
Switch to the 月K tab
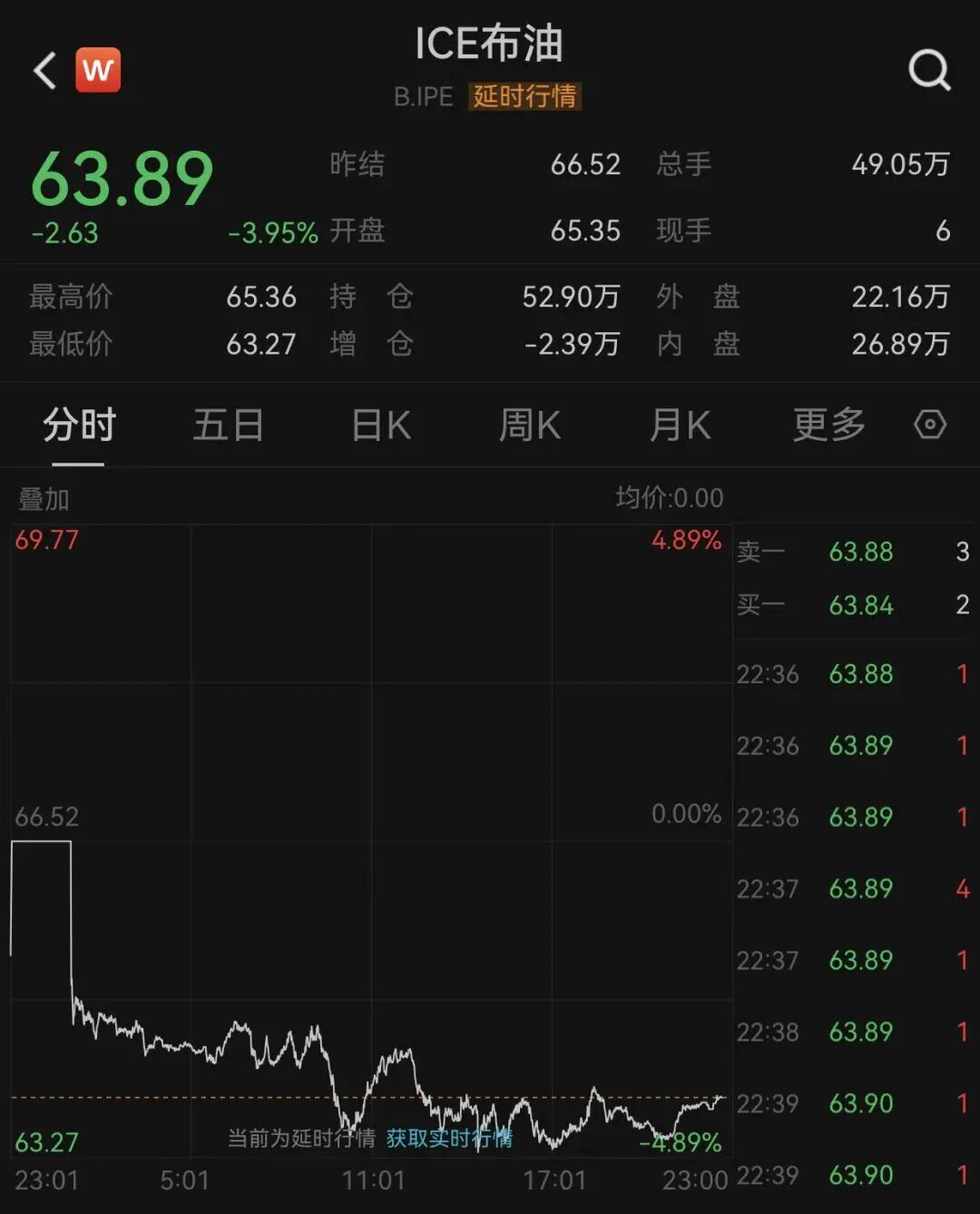click(x=680, y=425)
